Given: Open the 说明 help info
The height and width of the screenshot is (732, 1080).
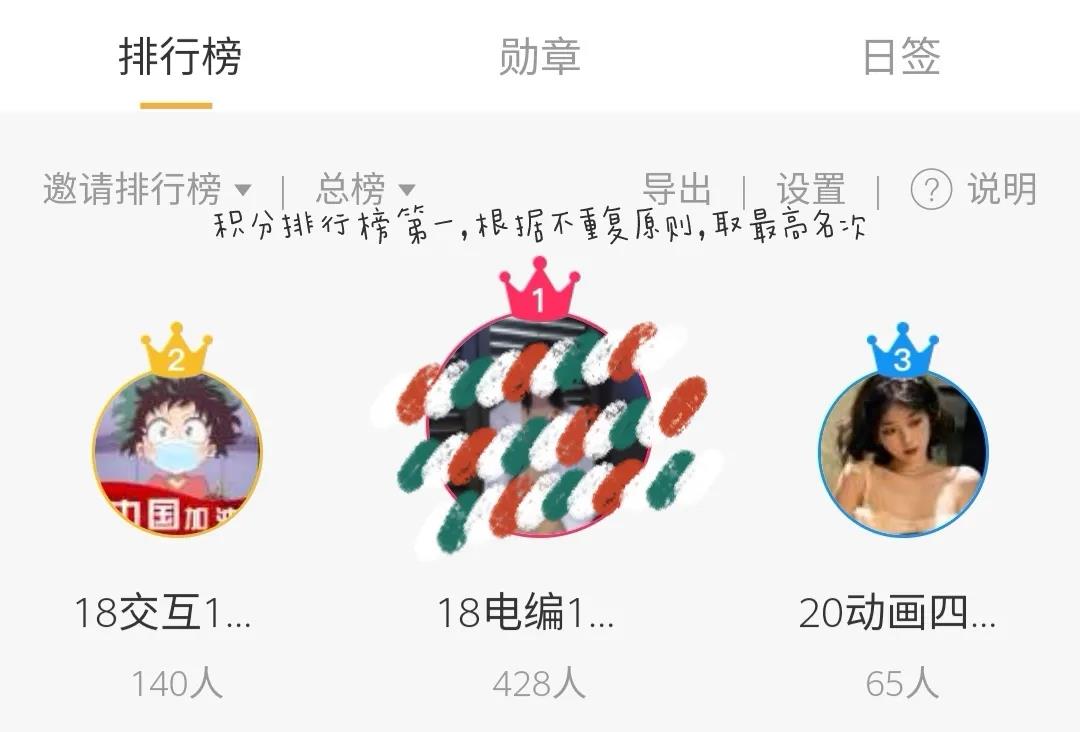Looking at the screenshot, I should tap(973, 188).
